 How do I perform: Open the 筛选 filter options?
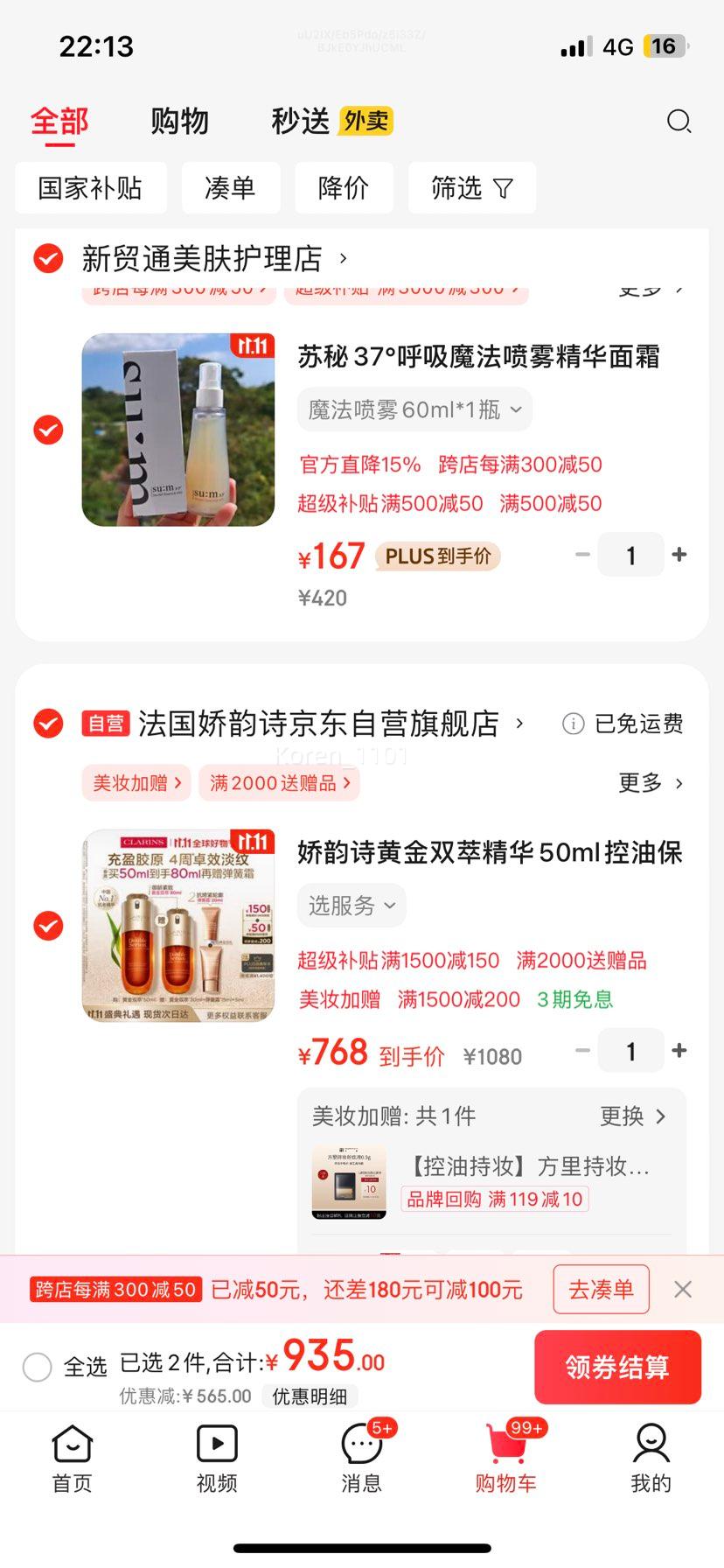[x=471, y=188]
